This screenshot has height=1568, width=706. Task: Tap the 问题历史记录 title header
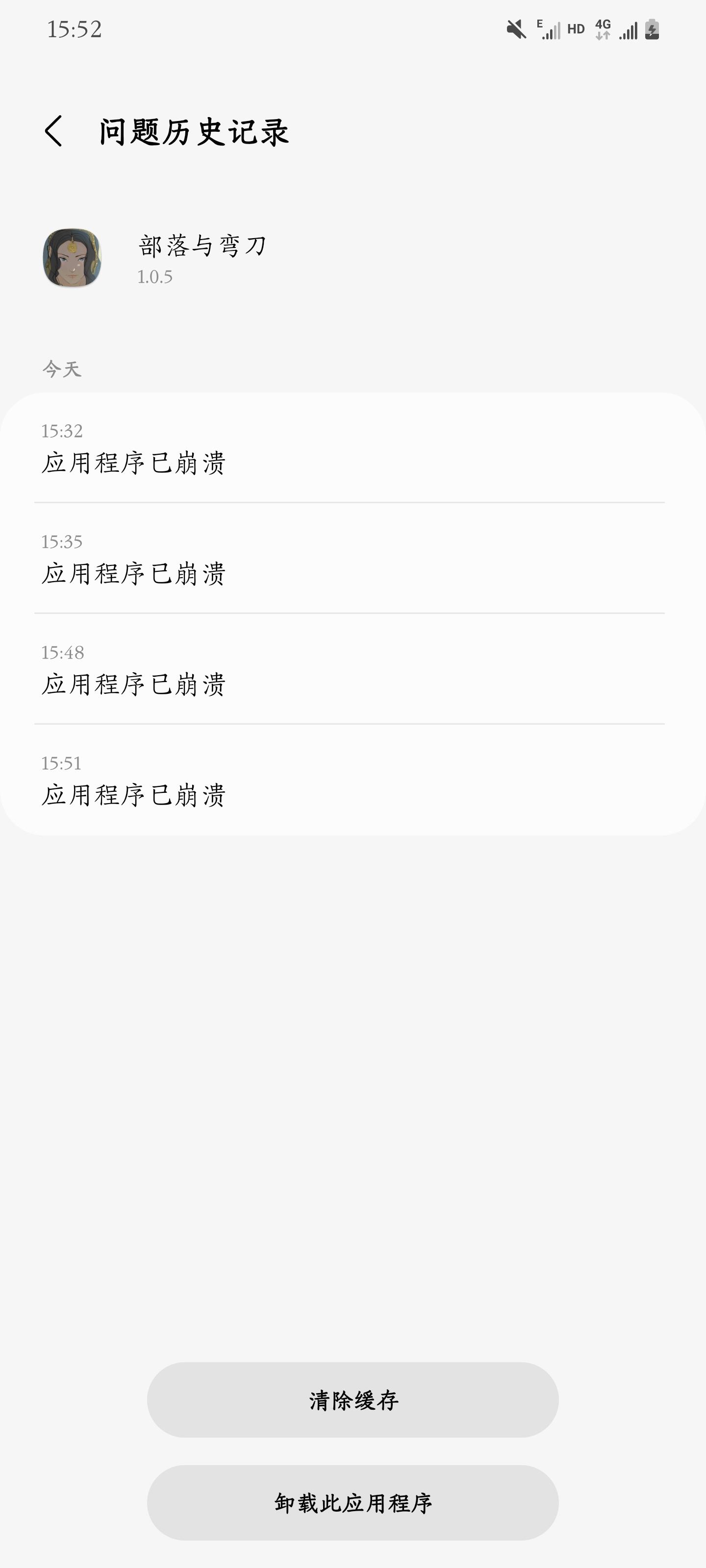[x=193, y=131]
